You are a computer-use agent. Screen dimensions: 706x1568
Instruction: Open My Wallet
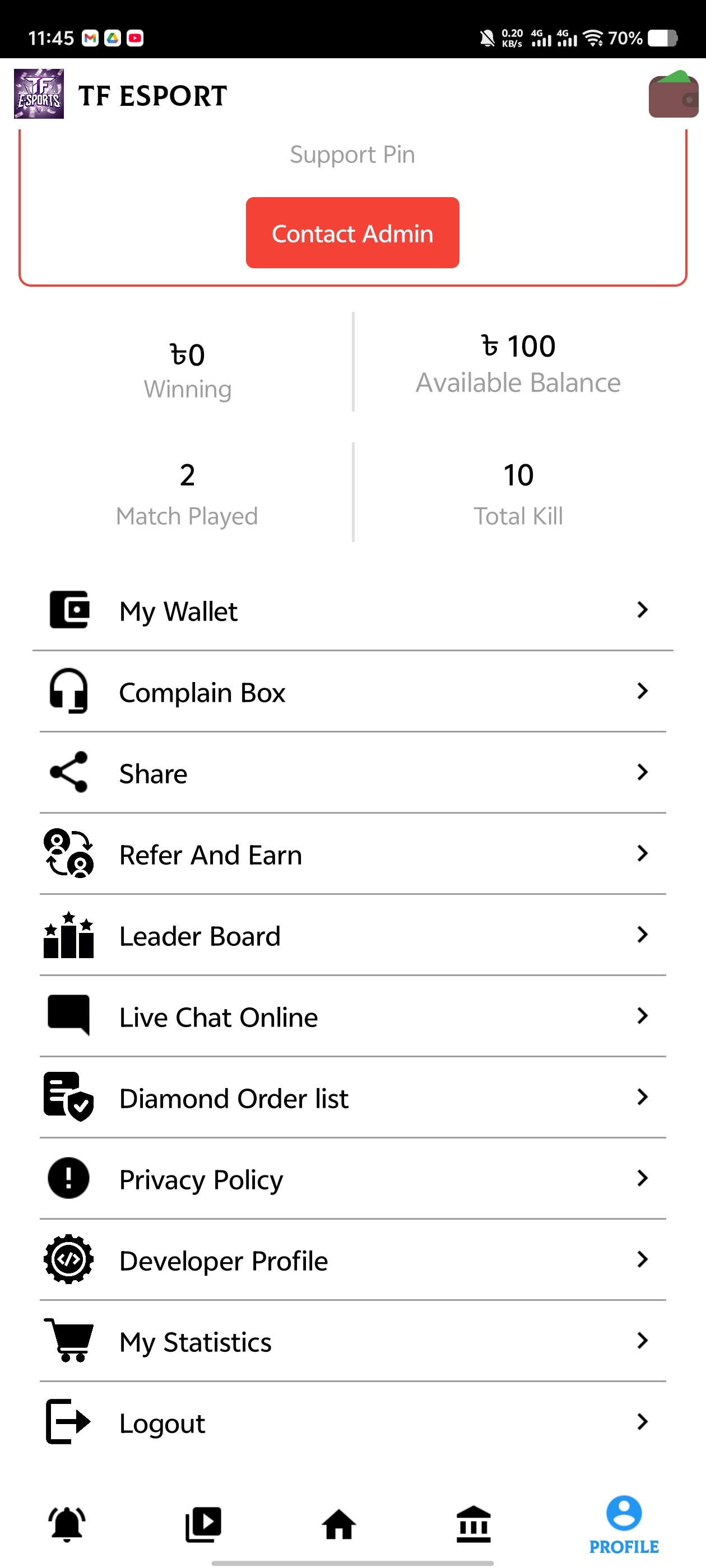tap(352, 610)
